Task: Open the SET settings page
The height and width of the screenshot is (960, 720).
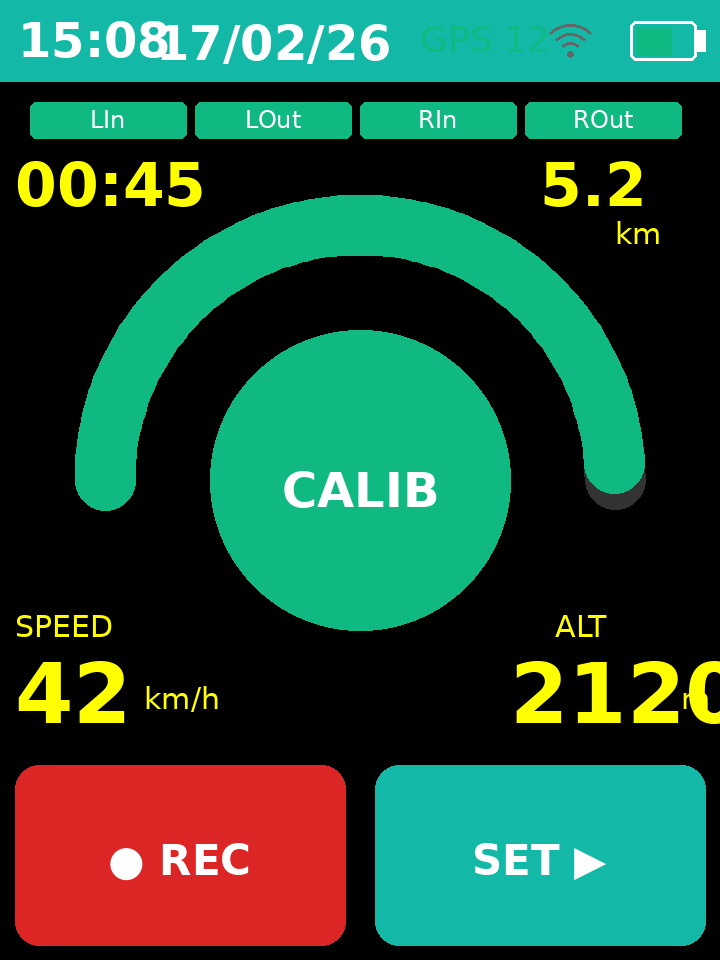Action: tap(540, 856)
